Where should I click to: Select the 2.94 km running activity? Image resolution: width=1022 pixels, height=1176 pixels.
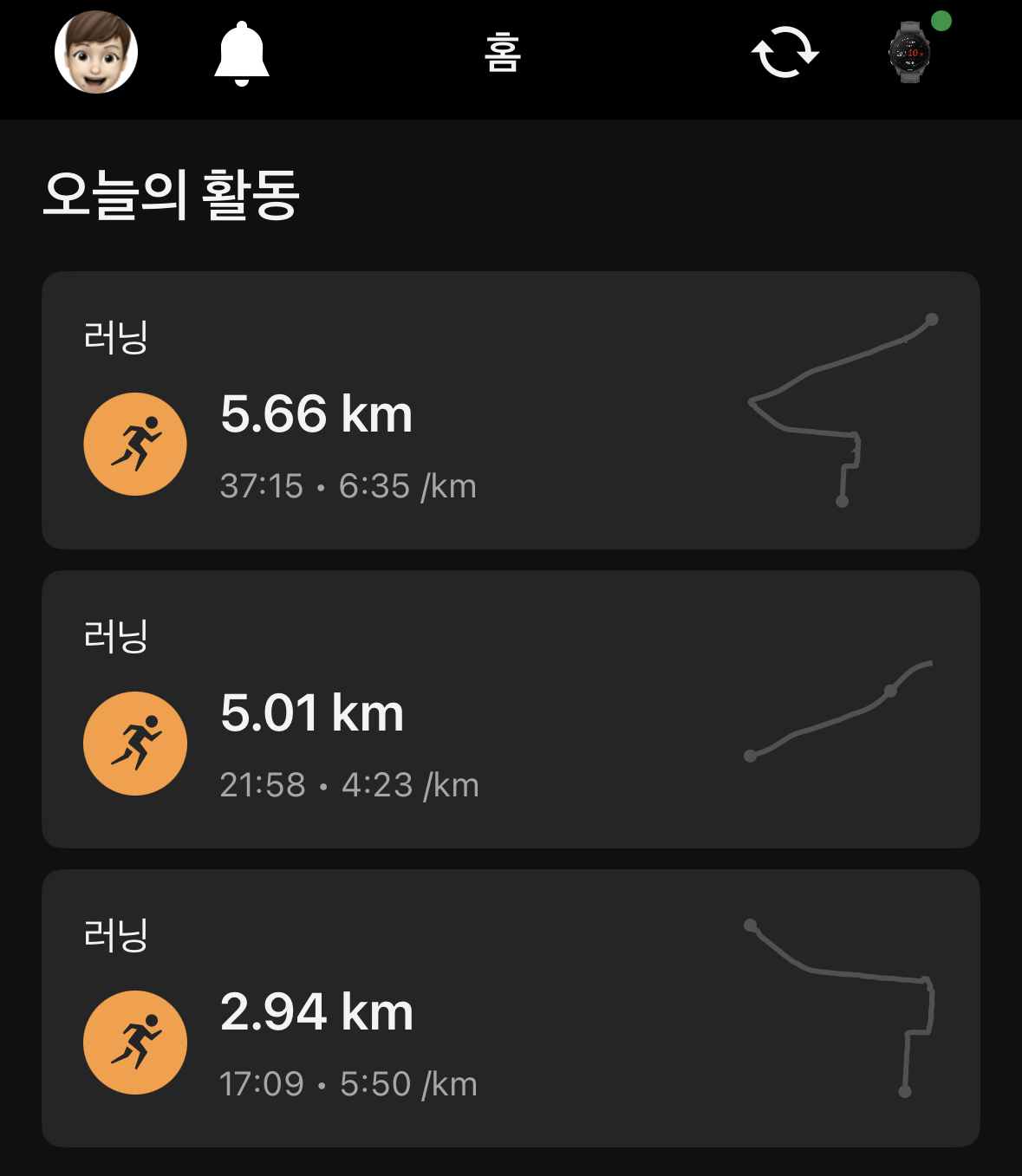[x=511, y=1008]
